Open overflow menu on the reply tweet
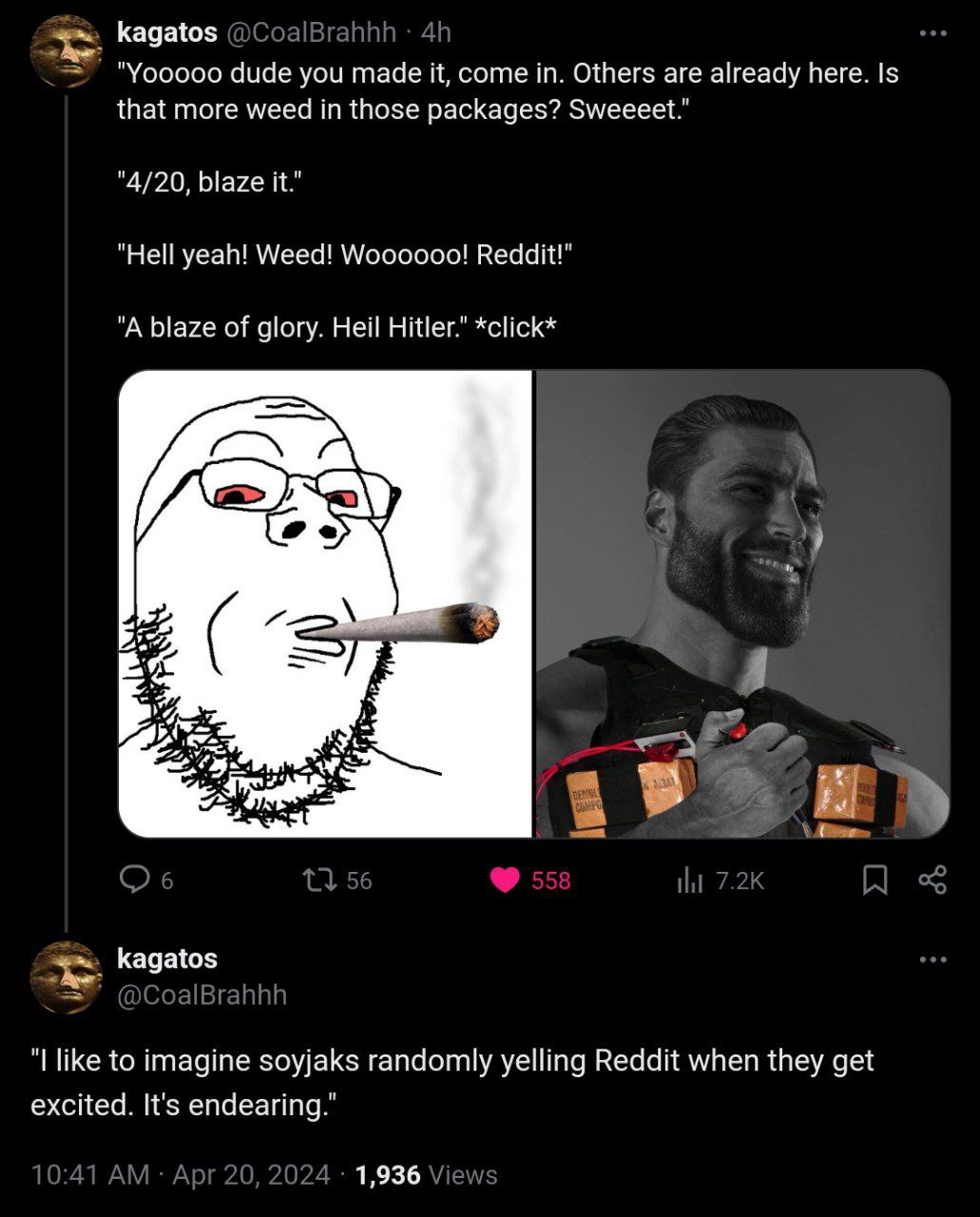 tap(932, 959)
